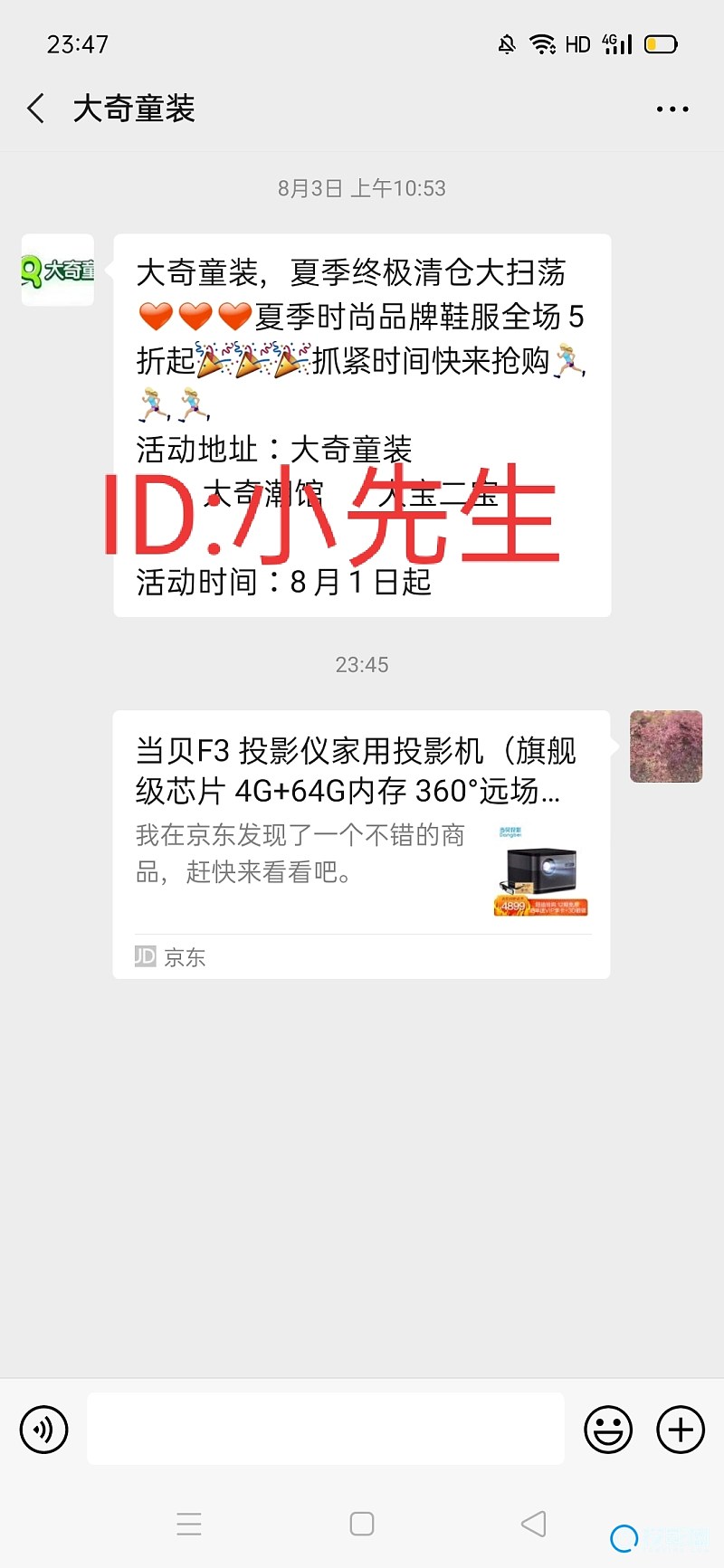Go back from the 大奇童装 chat
The height and width of the screenshot is (1568, 724).
click(x=36, y=109)
